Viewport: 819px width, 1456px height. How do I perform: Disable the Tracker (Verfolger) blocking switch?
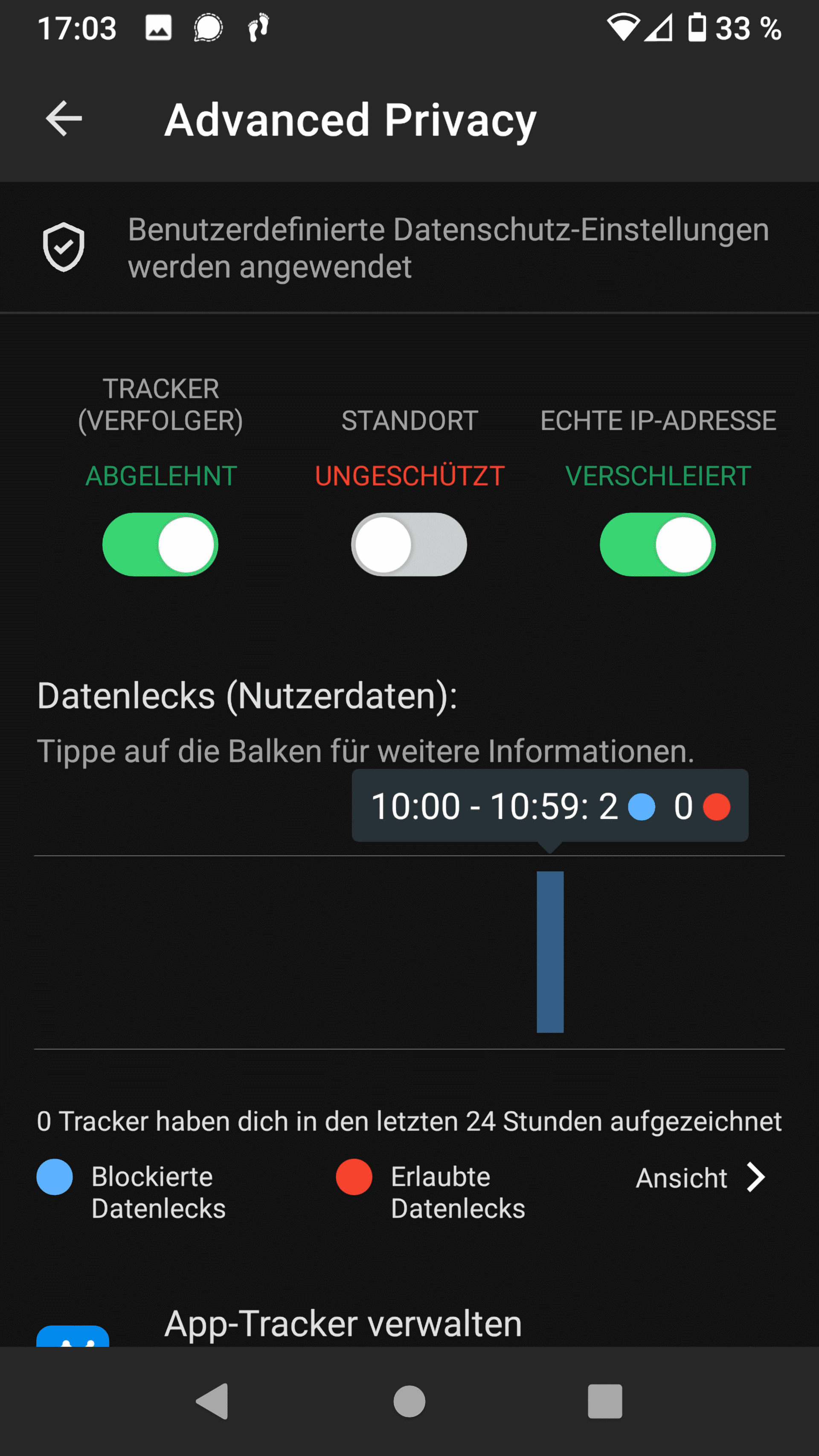(x=160, y=544)
